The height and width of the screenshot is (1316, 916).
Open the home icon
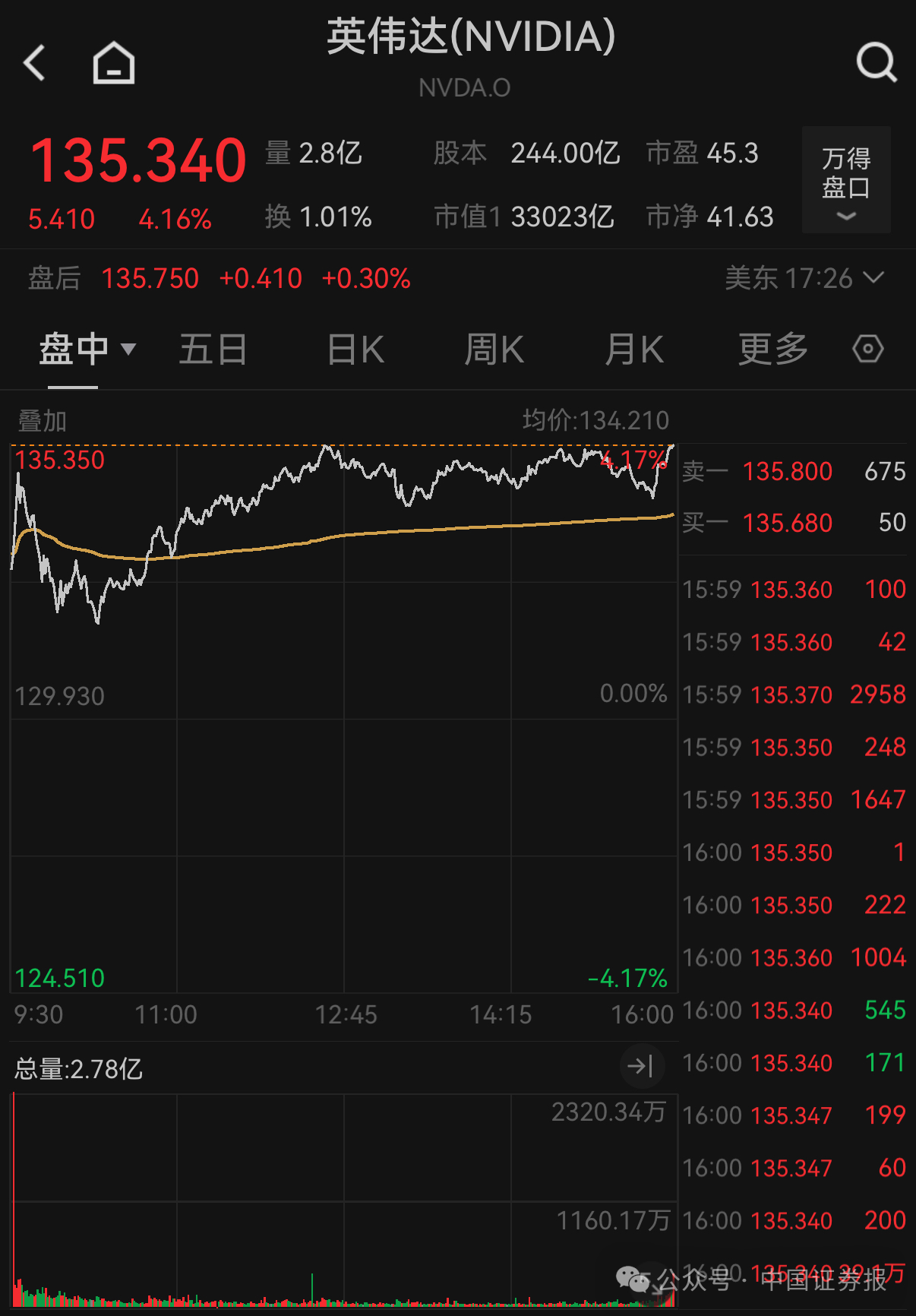114,62
